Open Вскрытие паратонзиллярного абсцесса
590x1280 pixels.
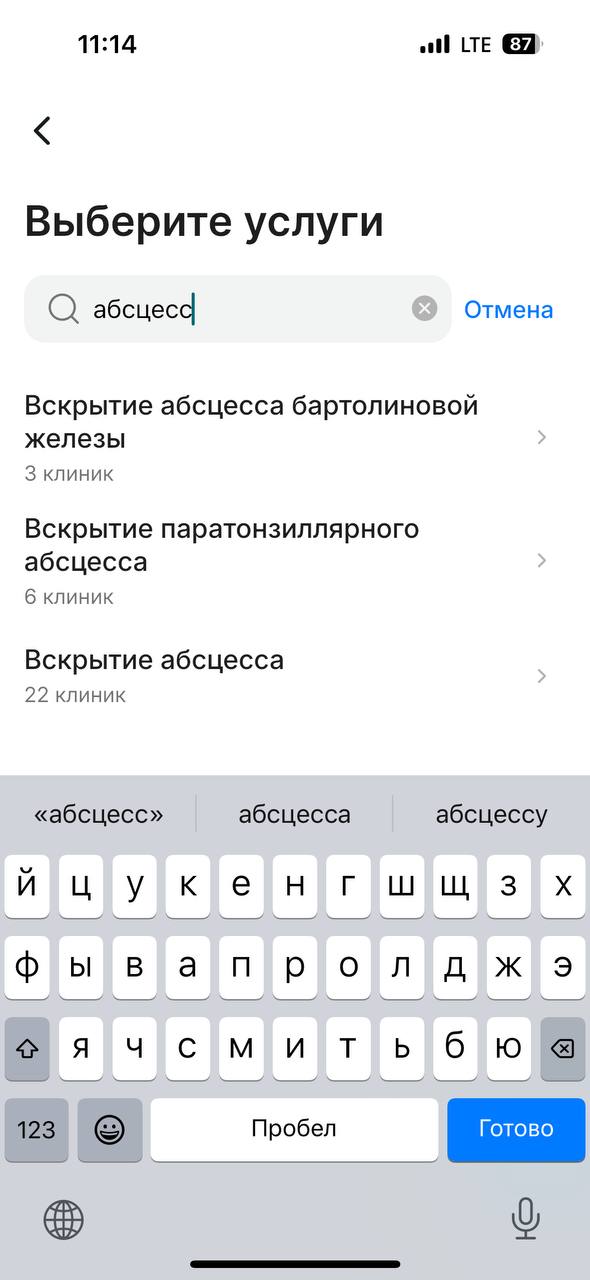[x=295, y=560]
